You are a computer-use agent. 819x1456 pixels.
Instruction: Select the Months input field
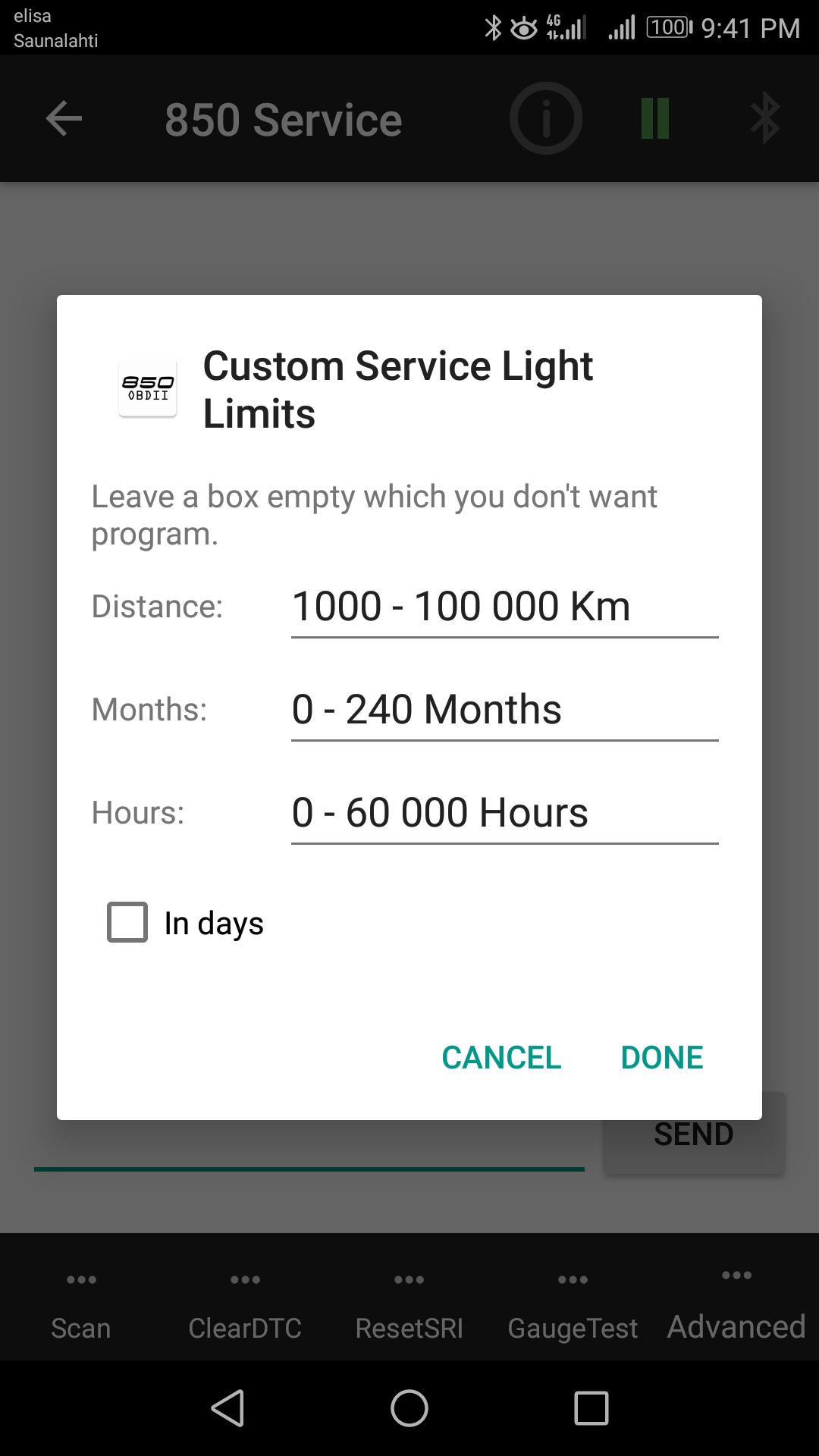coord(504,711)
